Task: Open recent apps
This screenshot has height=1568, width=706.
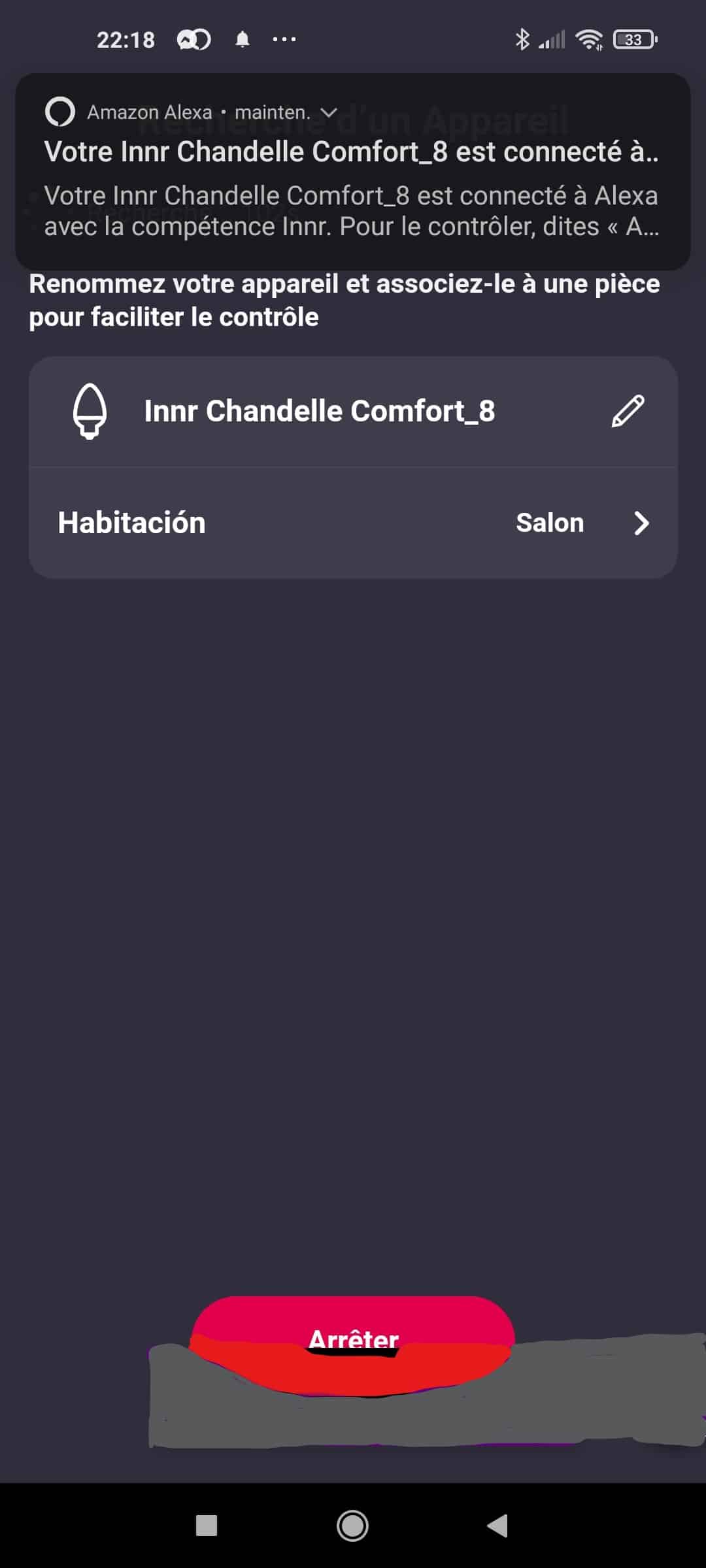Action: click(207, 1526)
